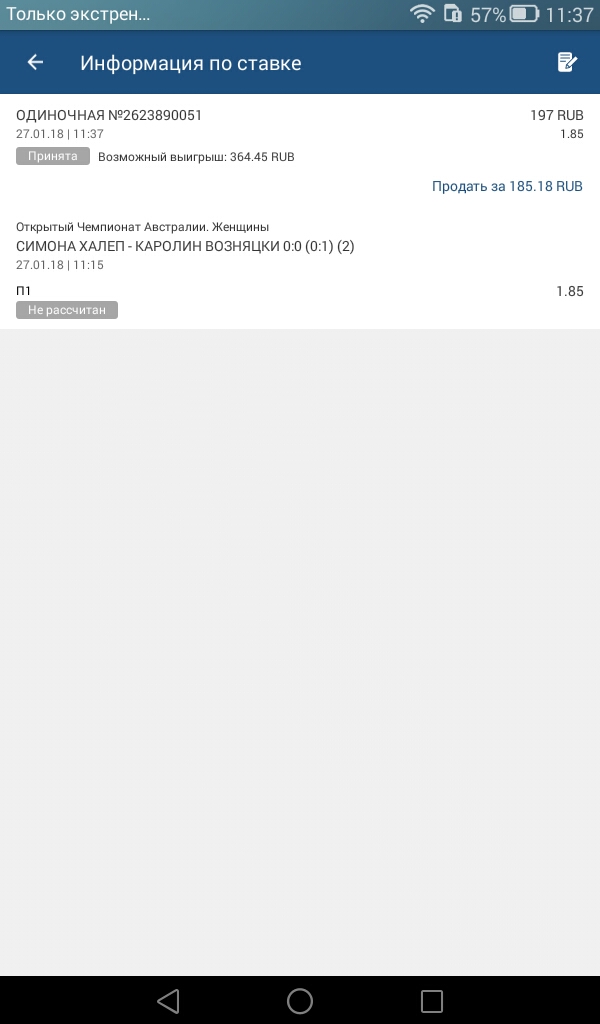Tap the system home button
This screenshot has width=600, height=1024.
click(x=299, y=1001)
